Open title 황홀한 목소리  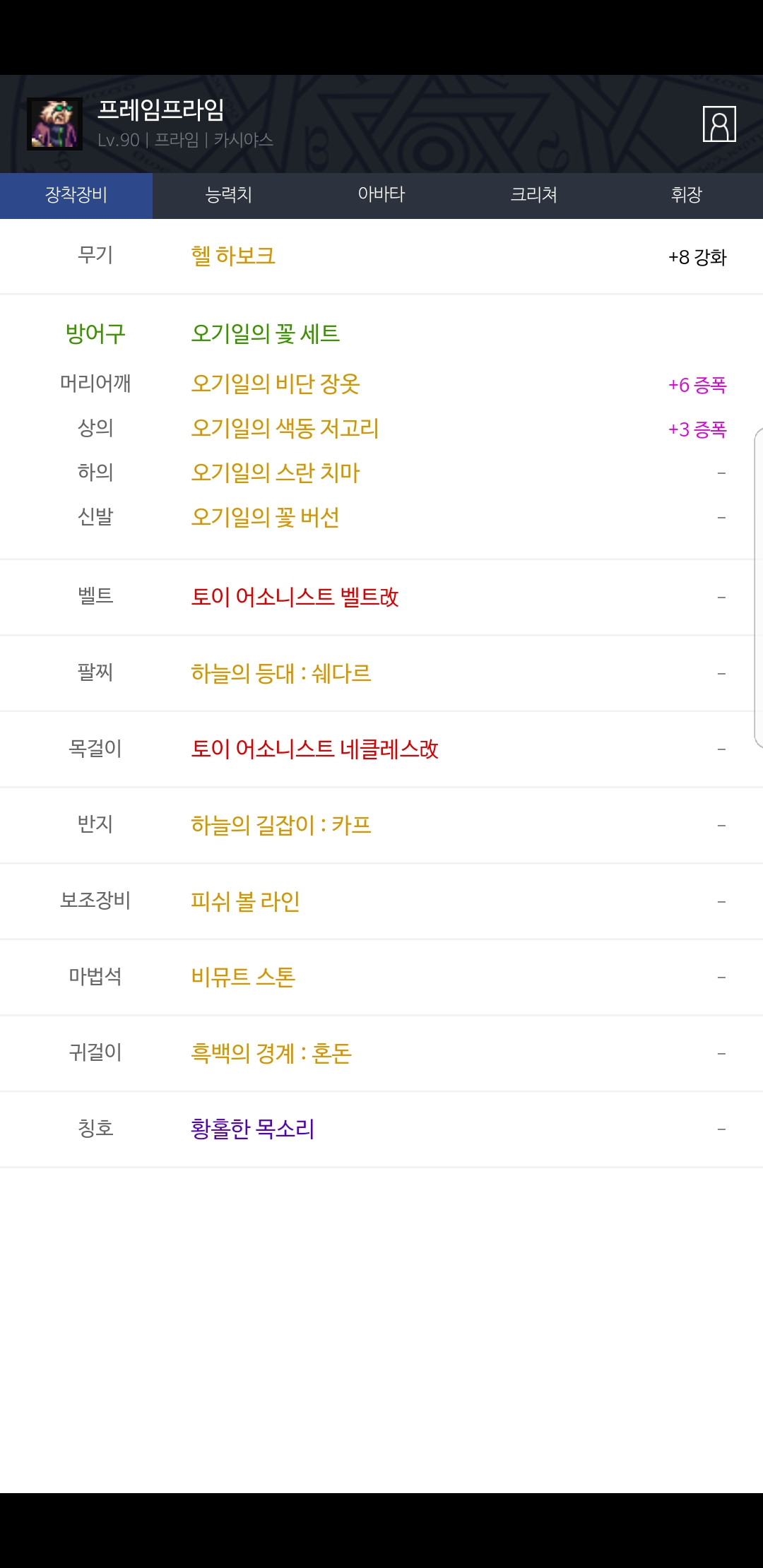[x=252, y=1129]
